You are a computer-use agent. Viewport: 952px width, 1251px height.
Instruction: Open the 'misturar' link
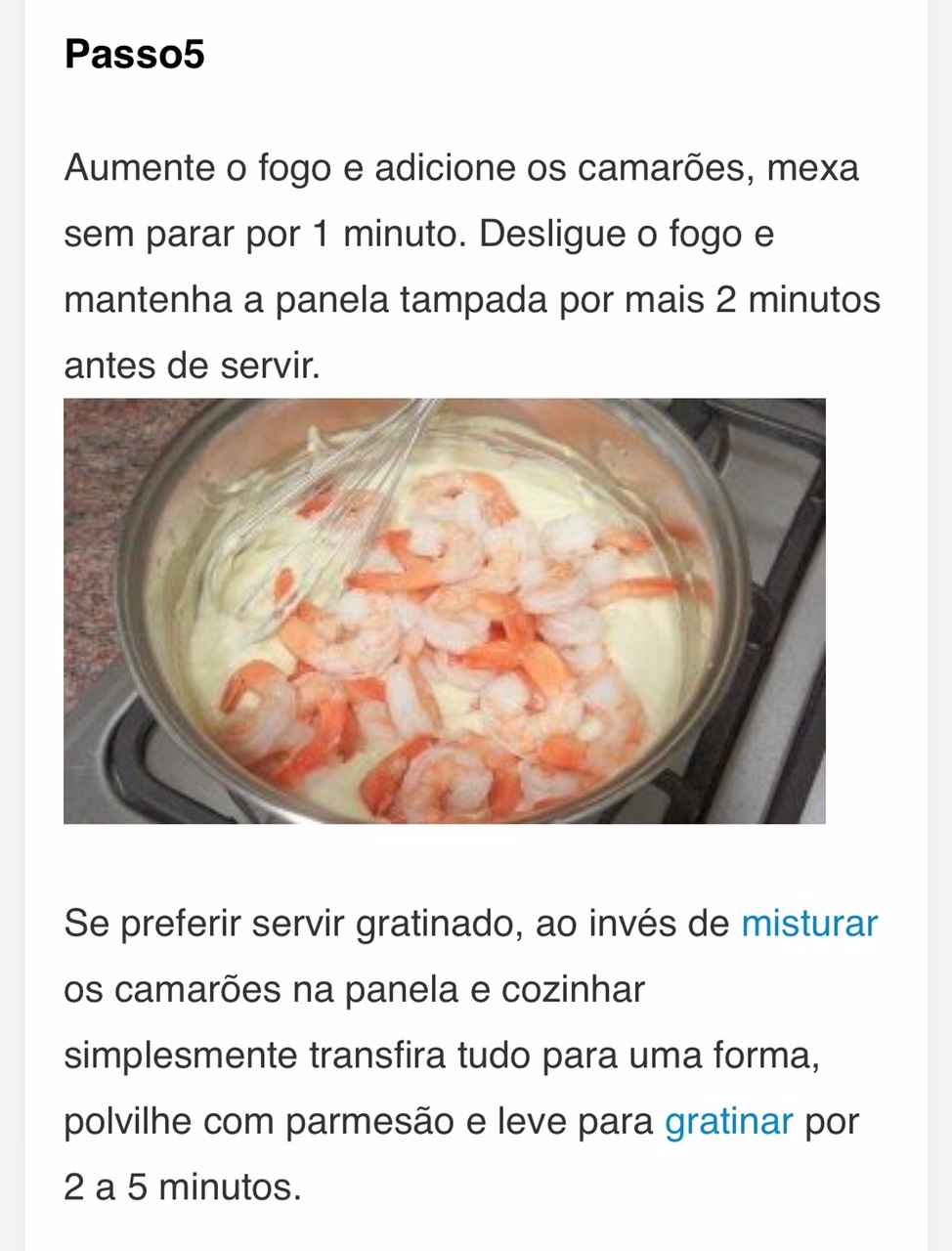(x=809, y=924)
